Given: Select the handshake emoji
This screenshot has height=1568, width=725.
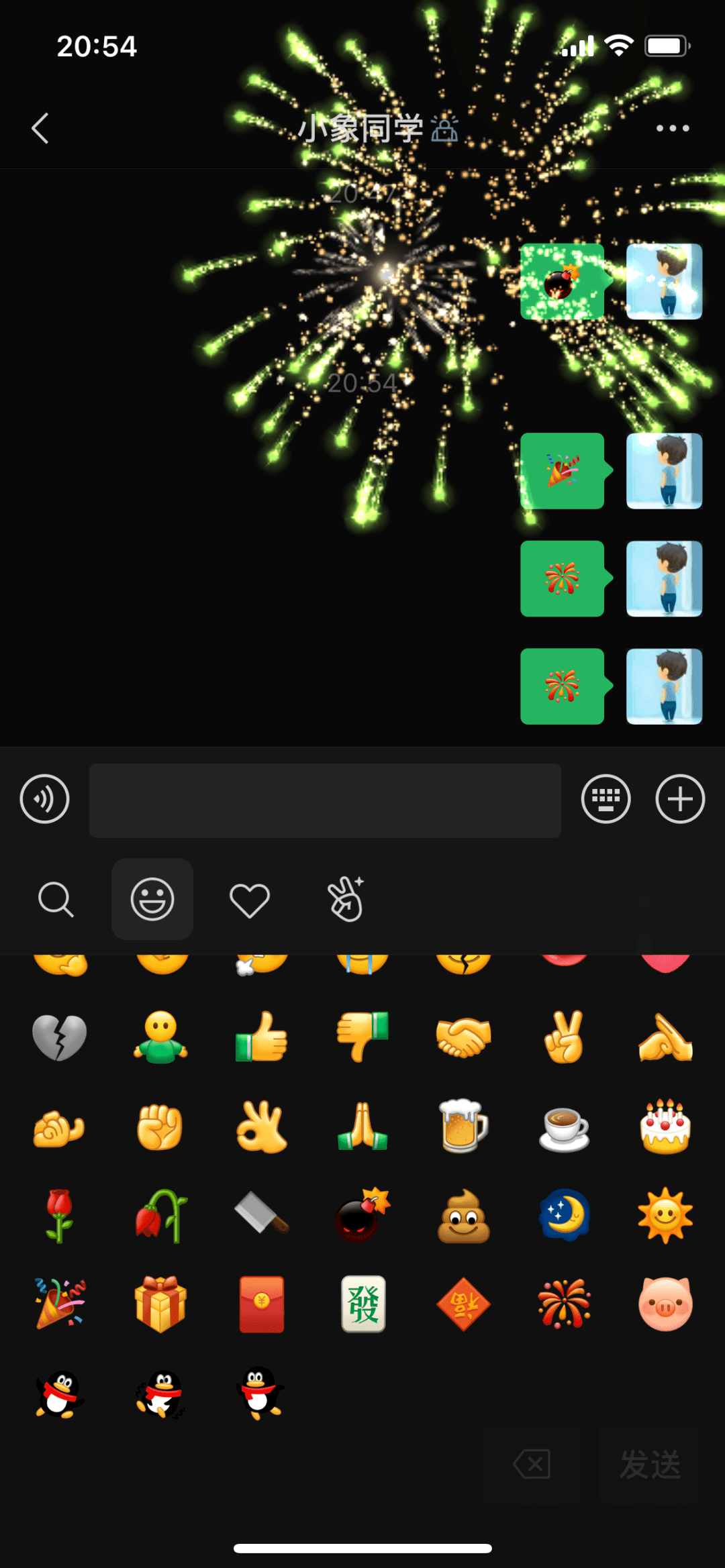Looking at the screenshot, I should tap(463, 1037).
